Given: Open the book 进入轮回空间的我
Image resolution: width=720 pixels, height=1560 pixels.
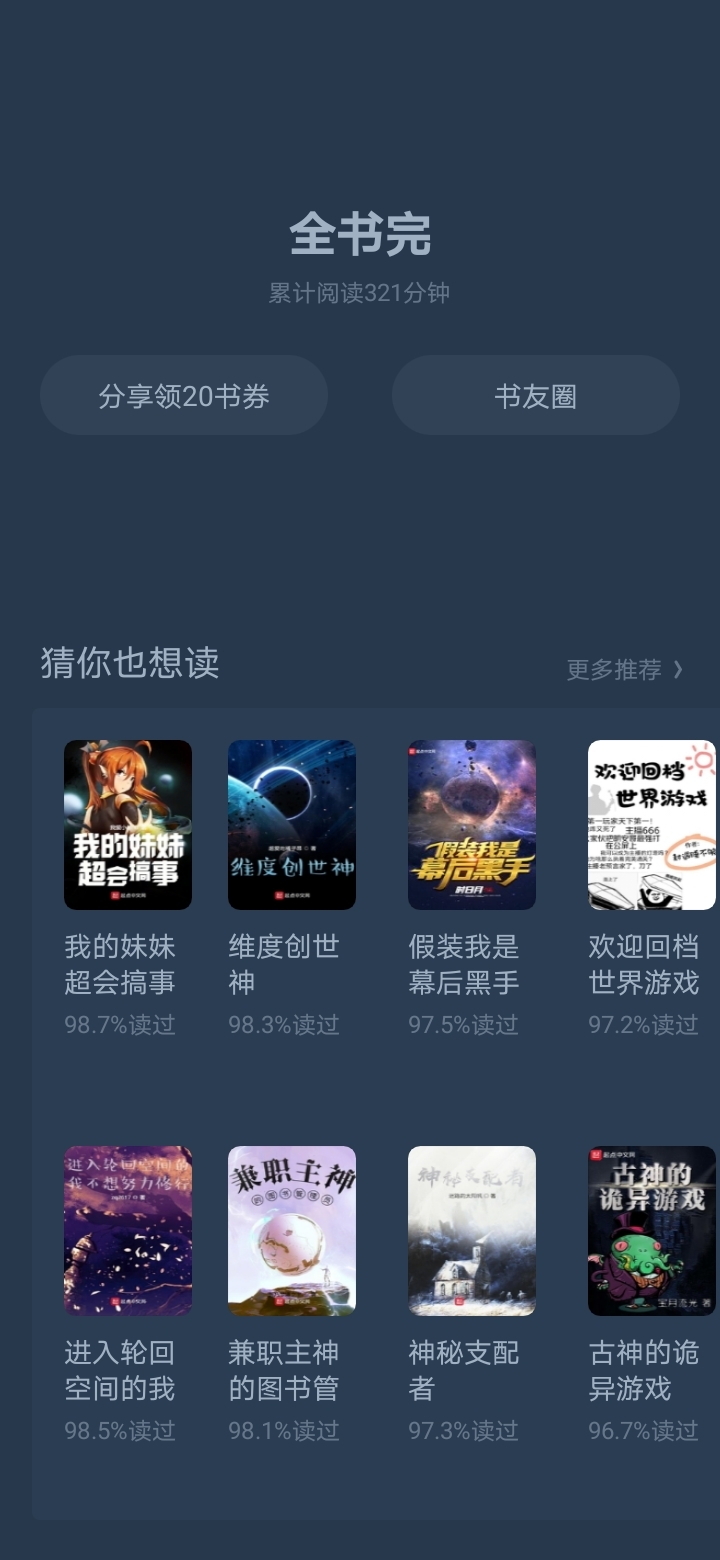Looking at the screenshot, I should (128, 1231).
